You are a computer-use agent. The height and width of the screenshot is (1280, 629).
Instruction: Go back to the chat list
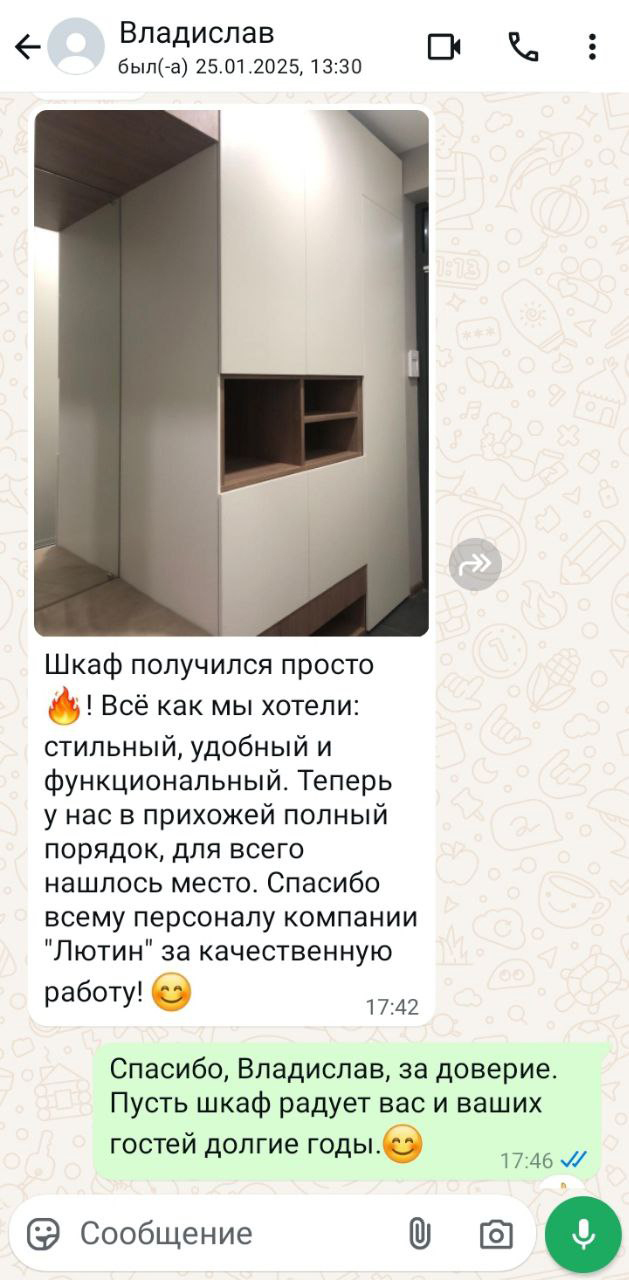click(27, 47)
